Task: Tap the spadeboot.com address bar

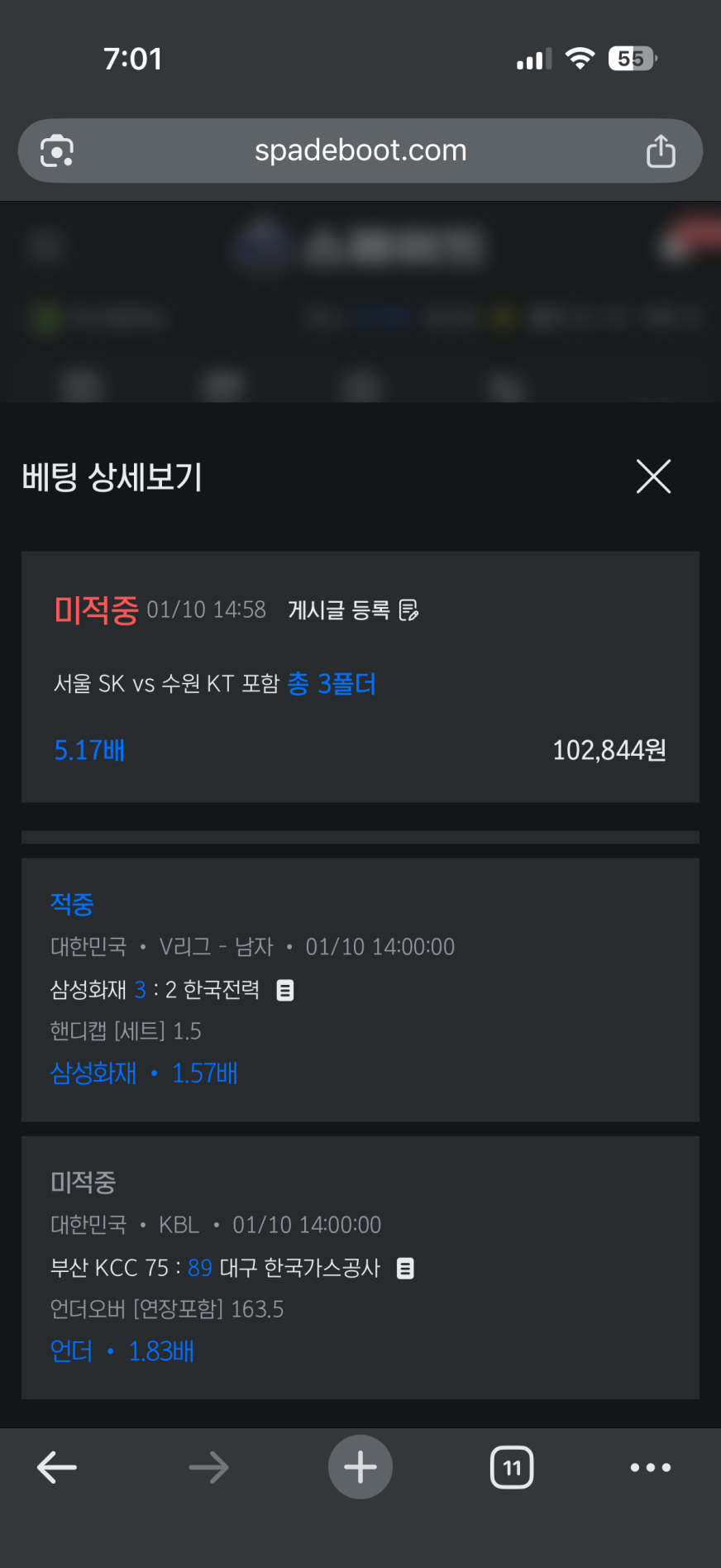Action: (x=360, y=151)
